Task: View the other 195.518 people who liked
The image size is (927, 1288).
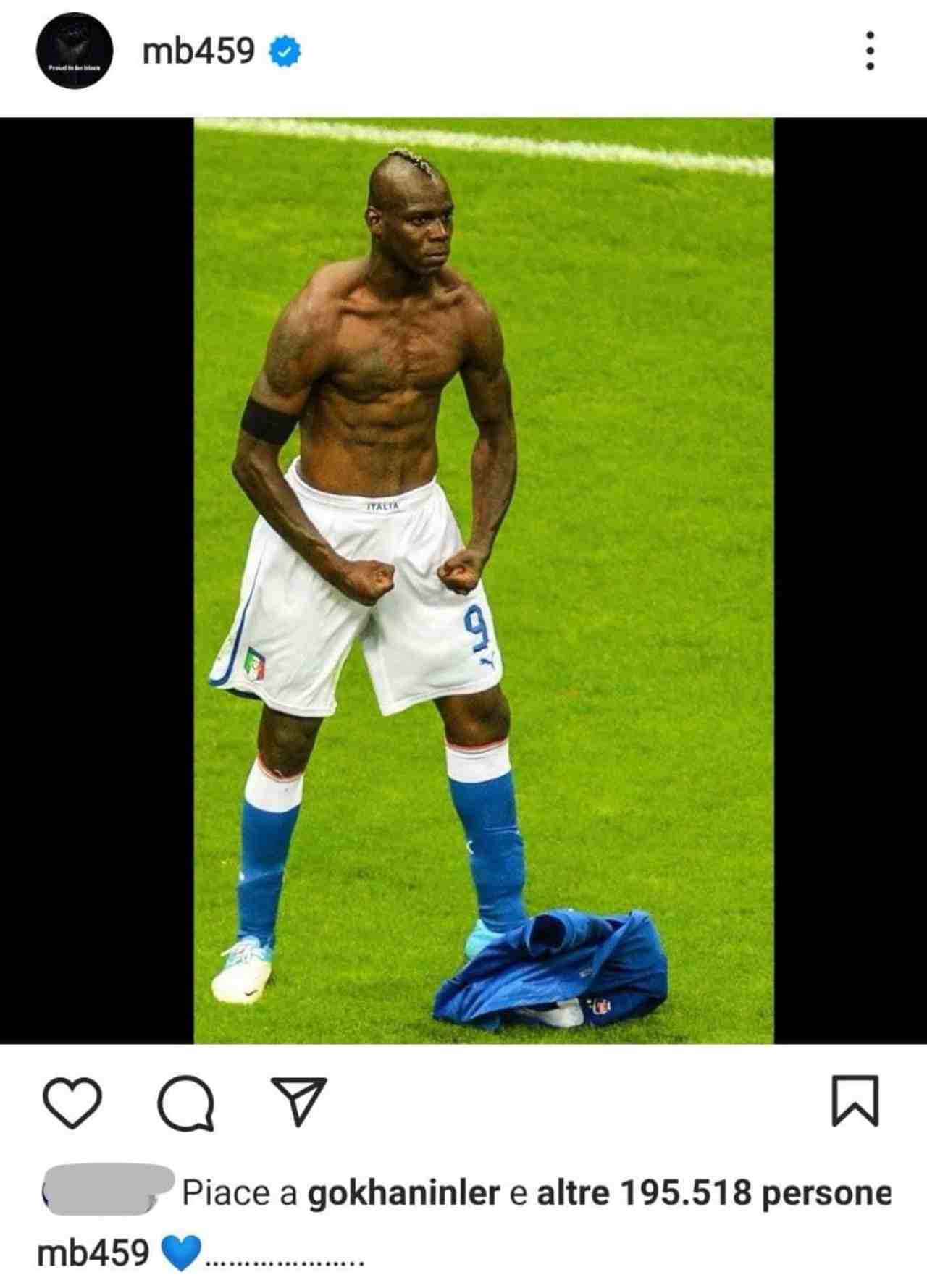Action: [x=713, y=1192]
